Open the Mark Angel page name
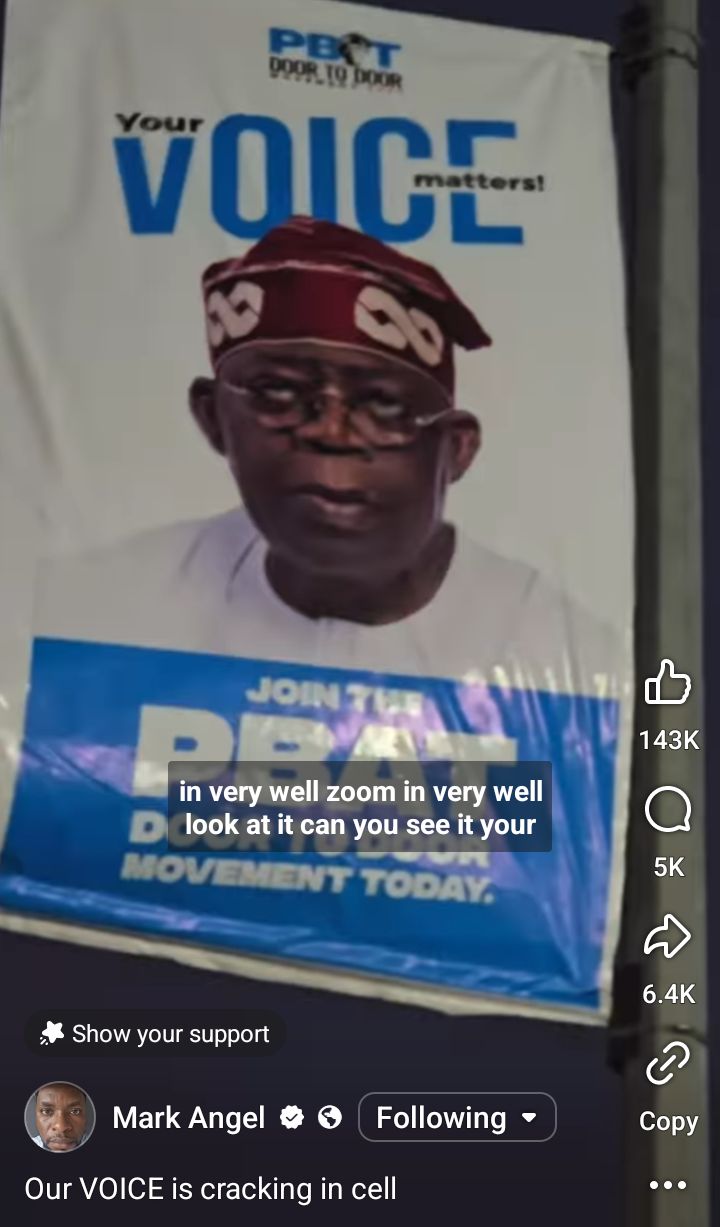720x1227 pixels. (x=189, y=1117)
